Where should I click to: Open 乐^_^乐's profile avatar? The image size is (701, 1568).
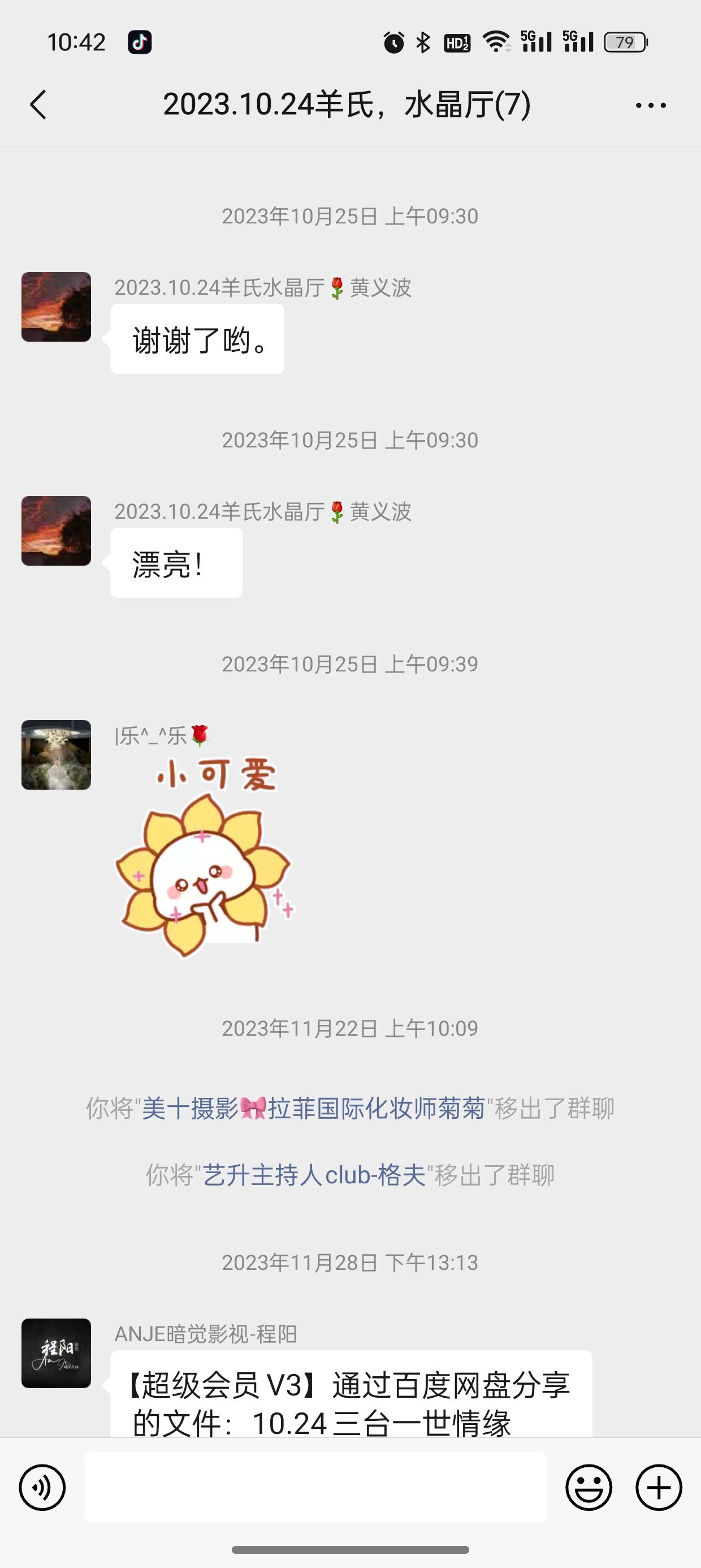pyautogui.click(x=56, y=755)
